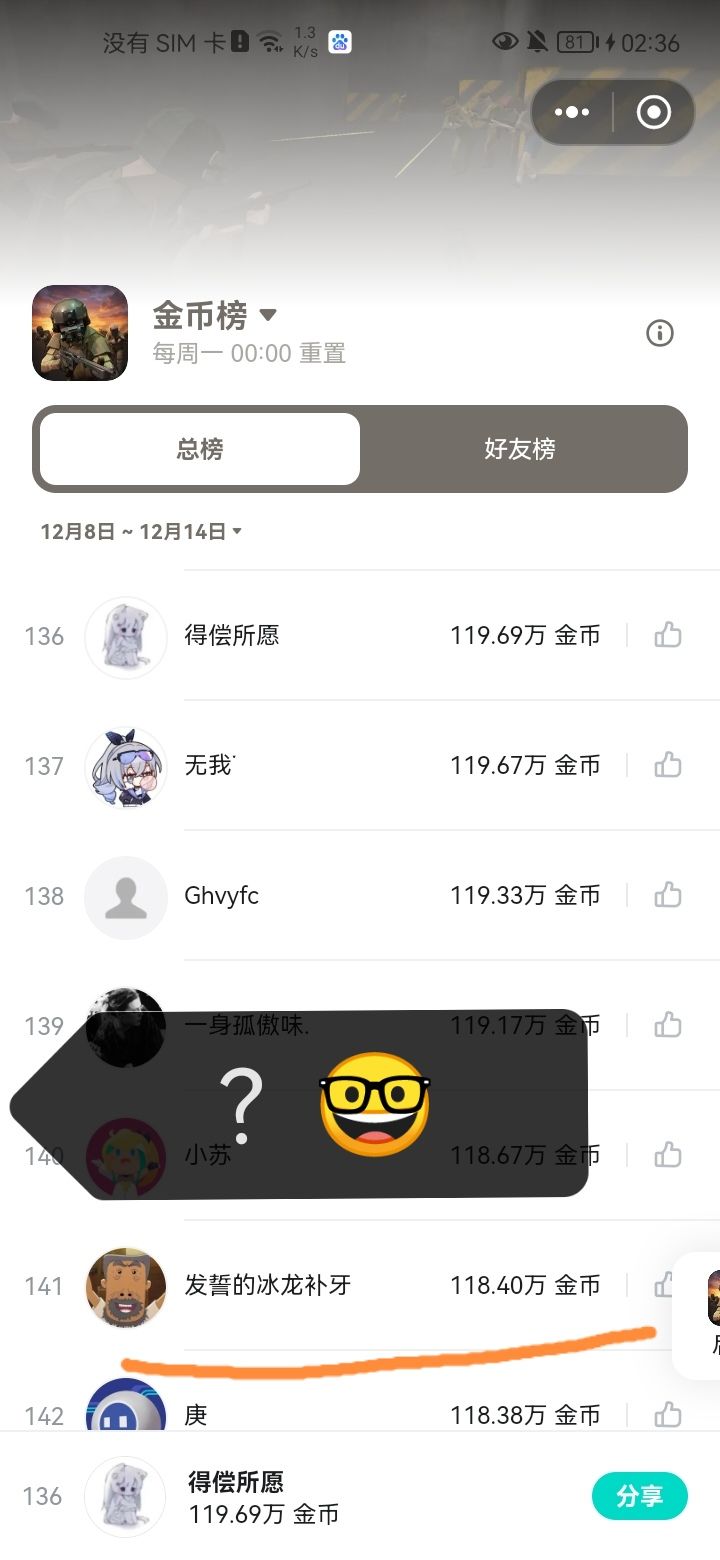Like 得偿所愿's leaderboard entry

click(x=667, y=634)
